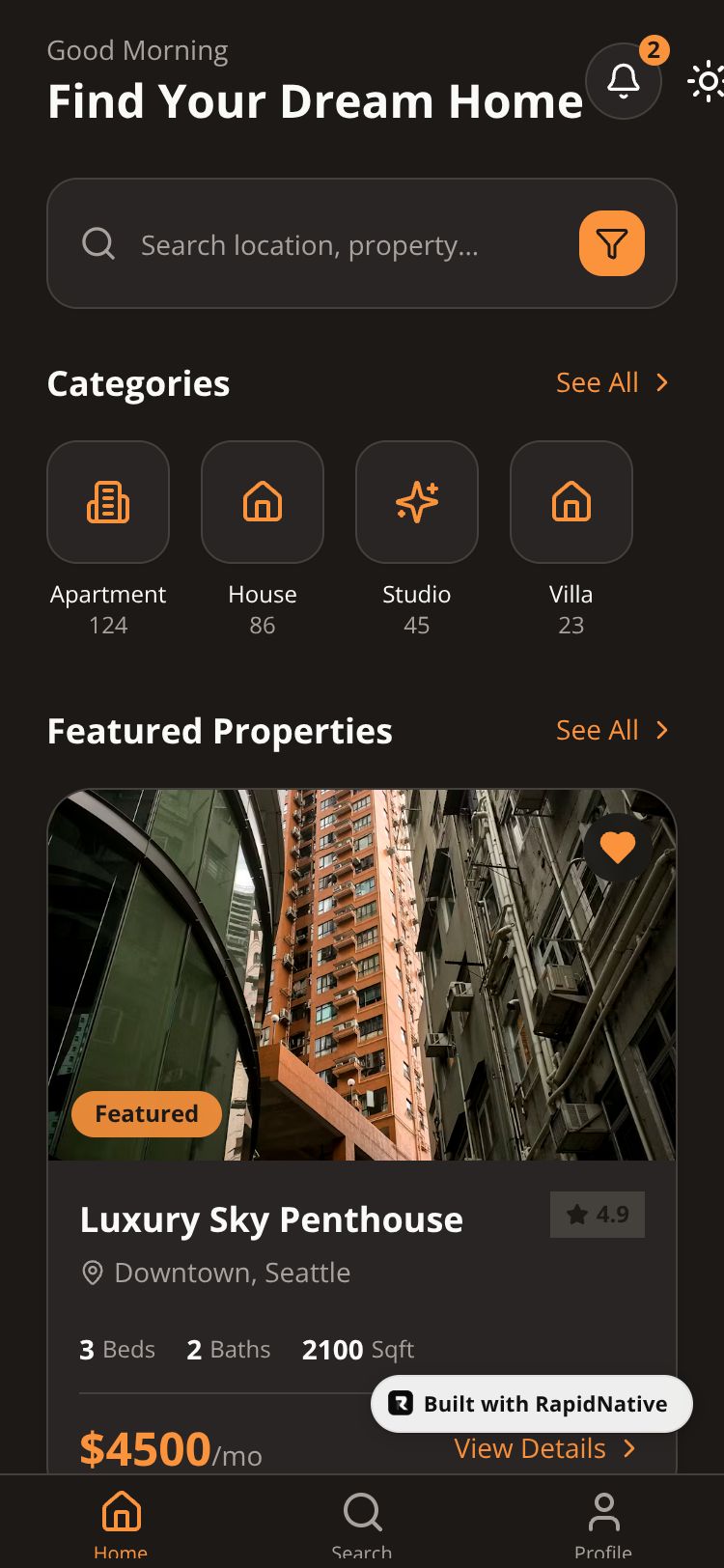Open the orange filter button

[x=611, y=243]
